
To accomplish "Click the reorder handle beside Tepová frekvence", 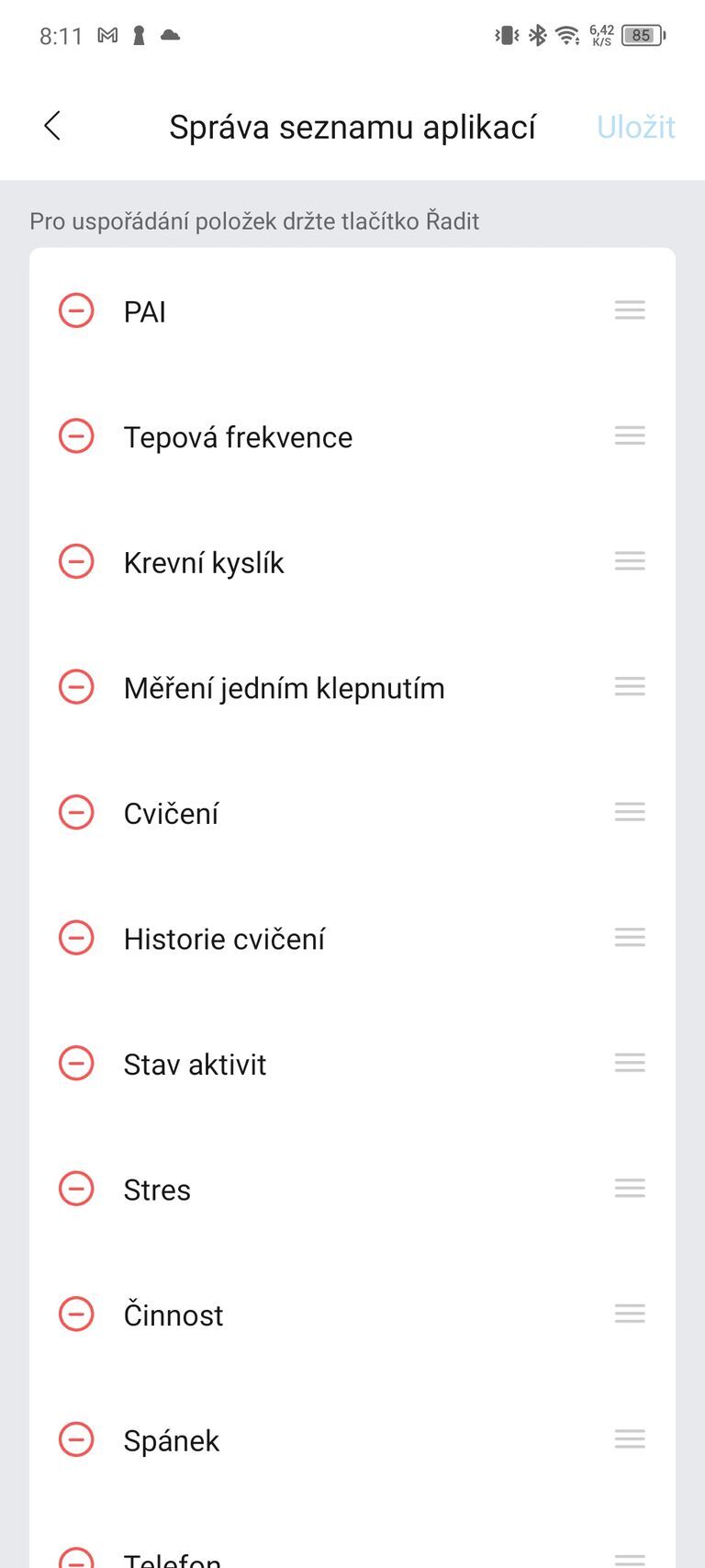I will coord(630,436).
